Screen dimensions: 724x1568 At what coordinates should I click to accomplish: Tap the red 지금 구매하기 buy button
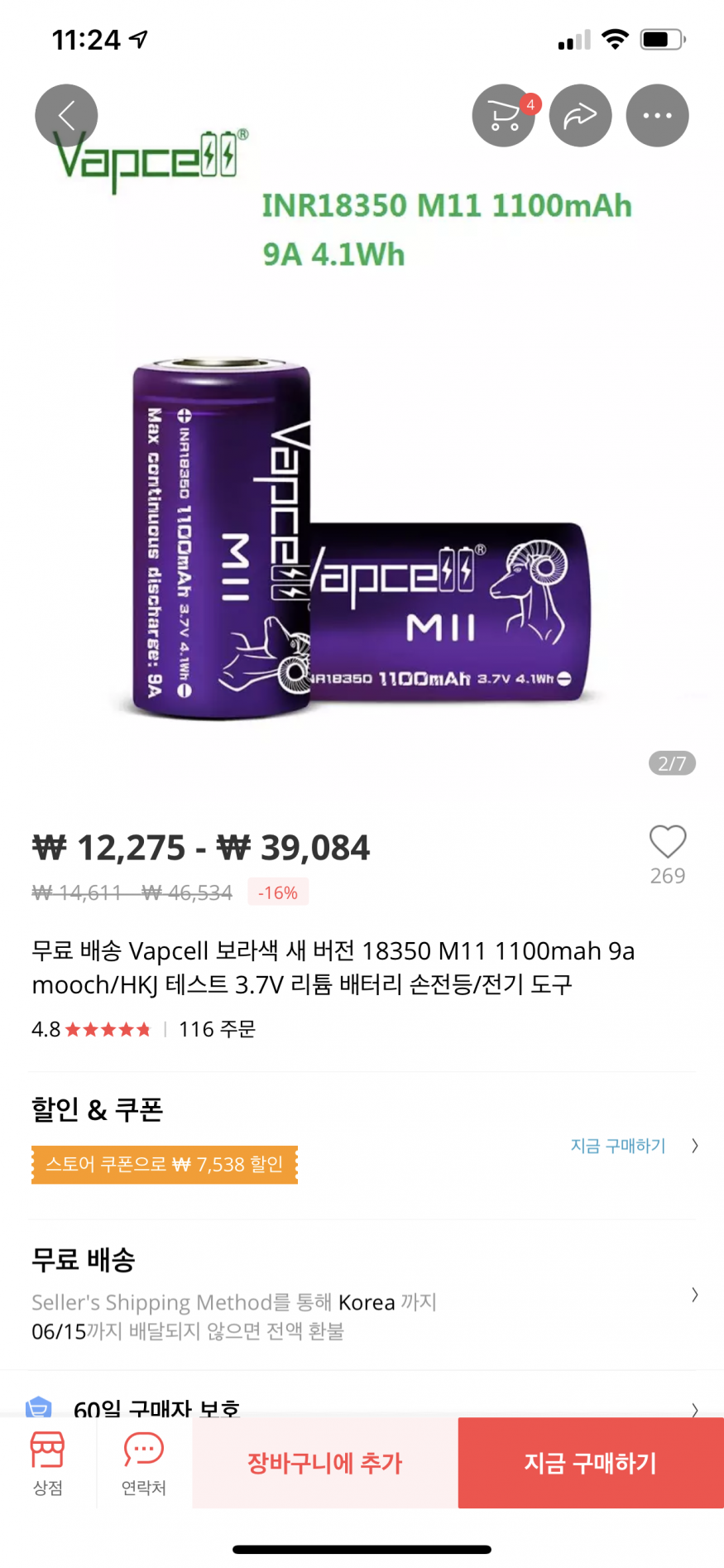click(591, 1463)
